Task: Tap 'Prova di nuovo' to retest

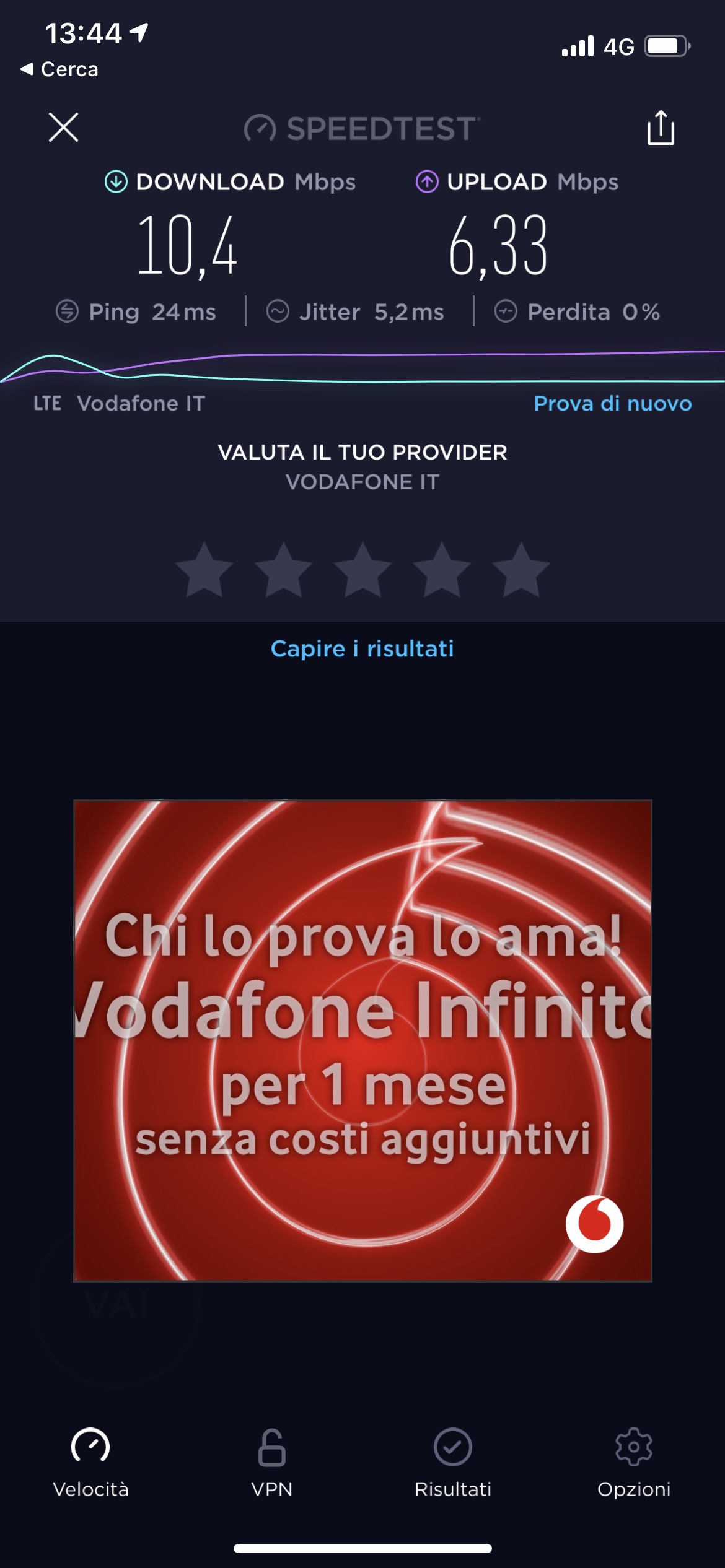Action: tap(612, 403)
